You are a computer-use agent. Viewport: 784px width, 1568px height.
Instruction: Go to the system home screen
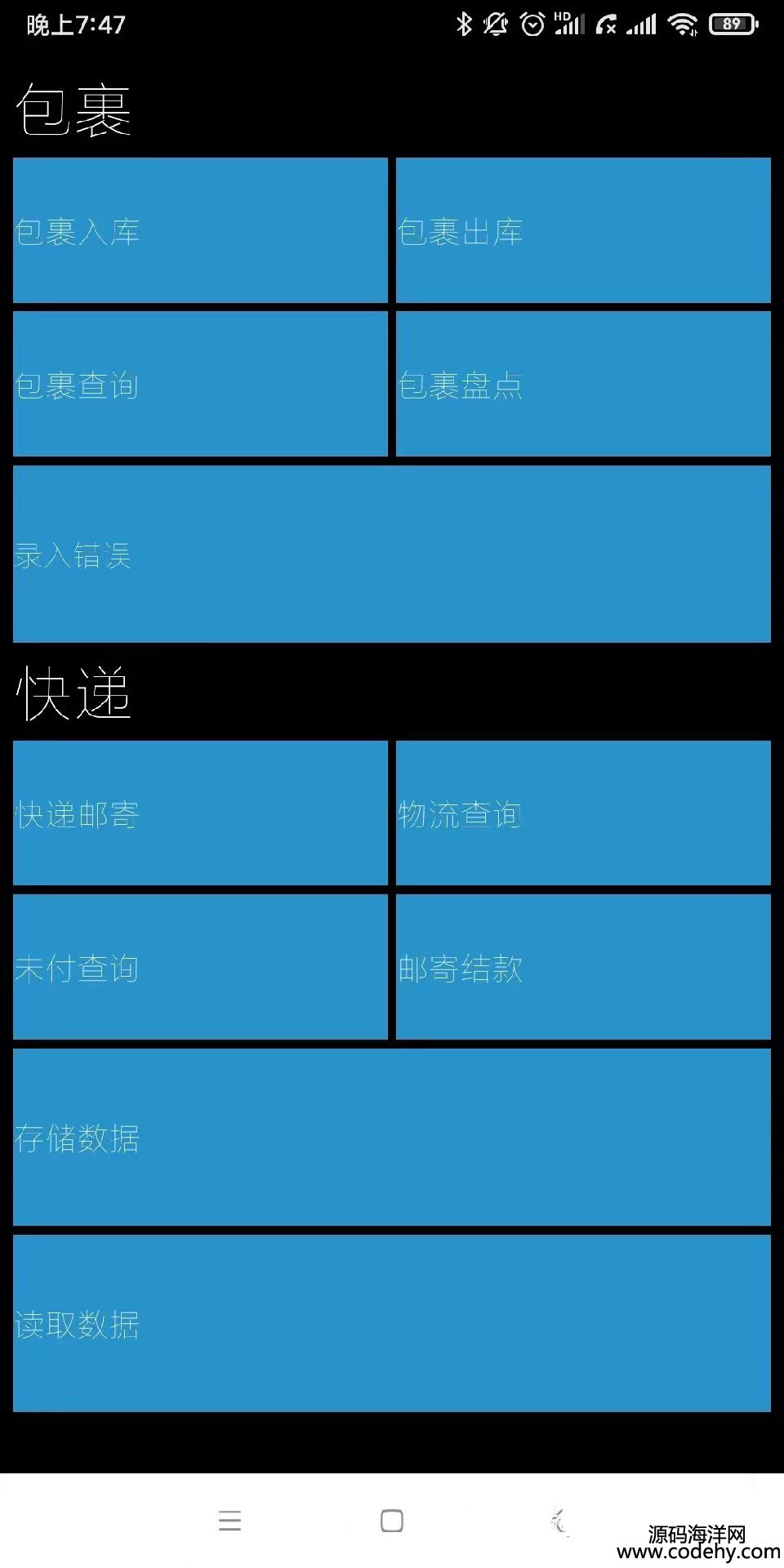[x=392, y=1521]
